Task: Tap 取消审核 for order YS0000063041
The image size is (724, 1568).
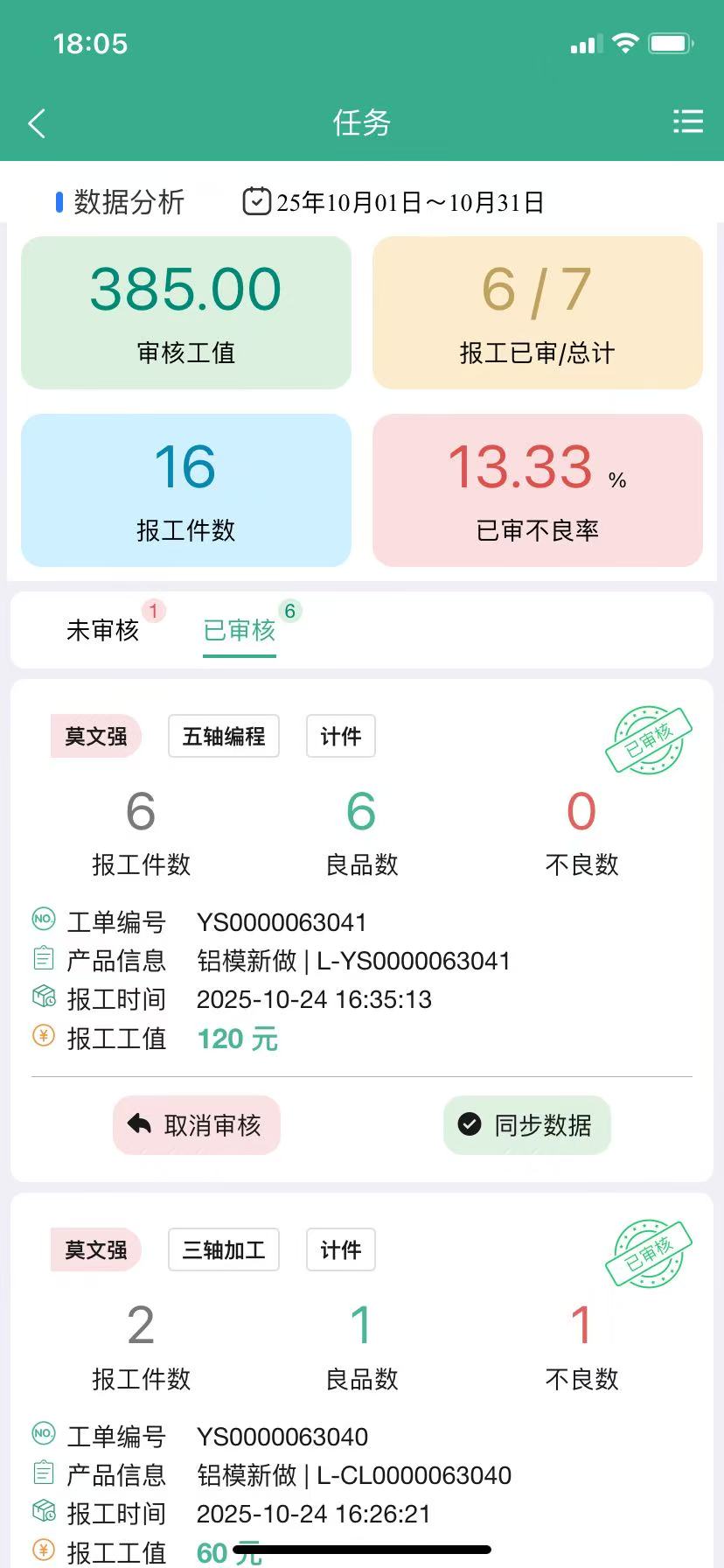Action: point(197,1125)
